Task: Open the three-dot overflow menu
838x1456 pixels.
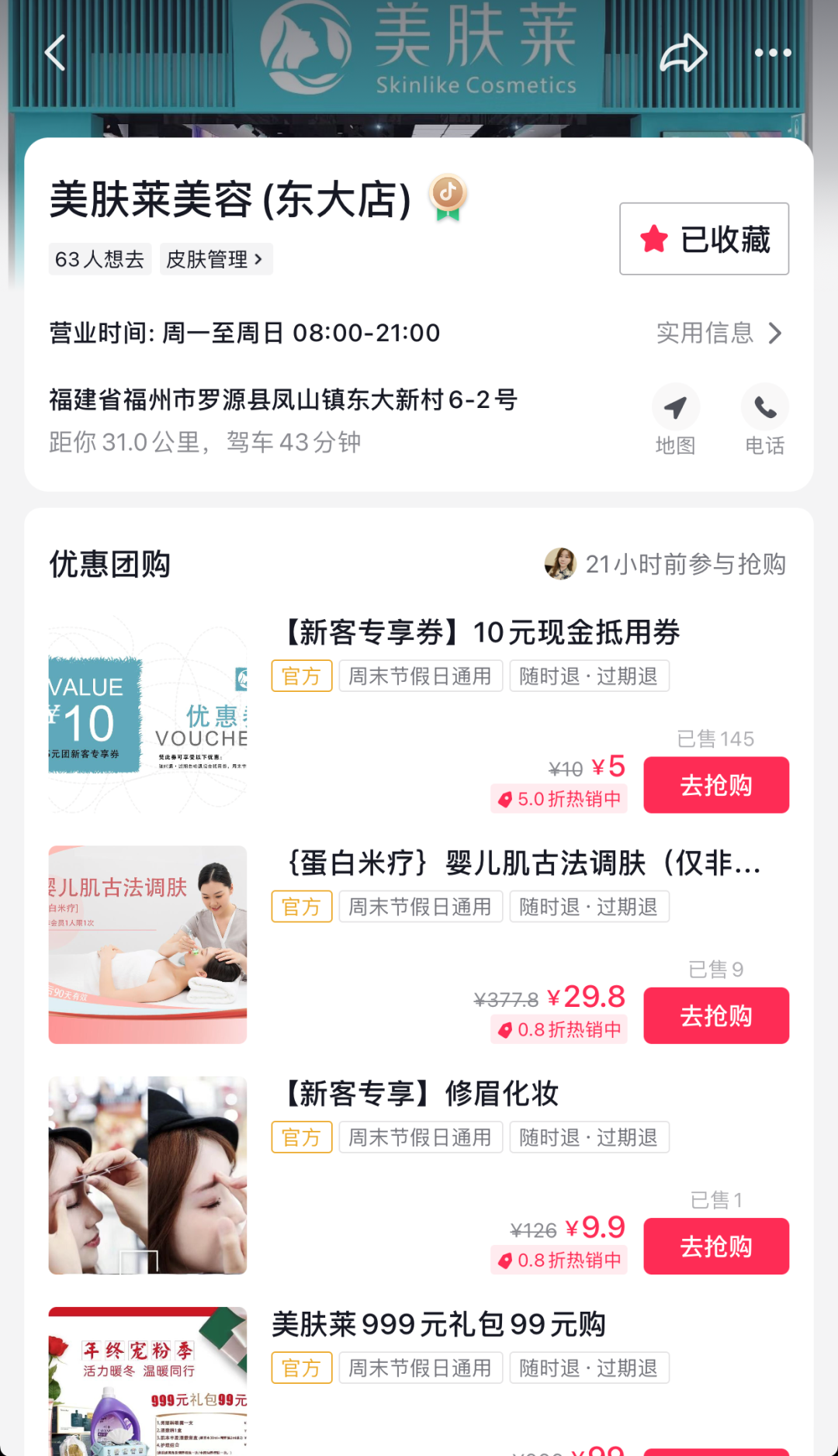Action: coord(773,53)
